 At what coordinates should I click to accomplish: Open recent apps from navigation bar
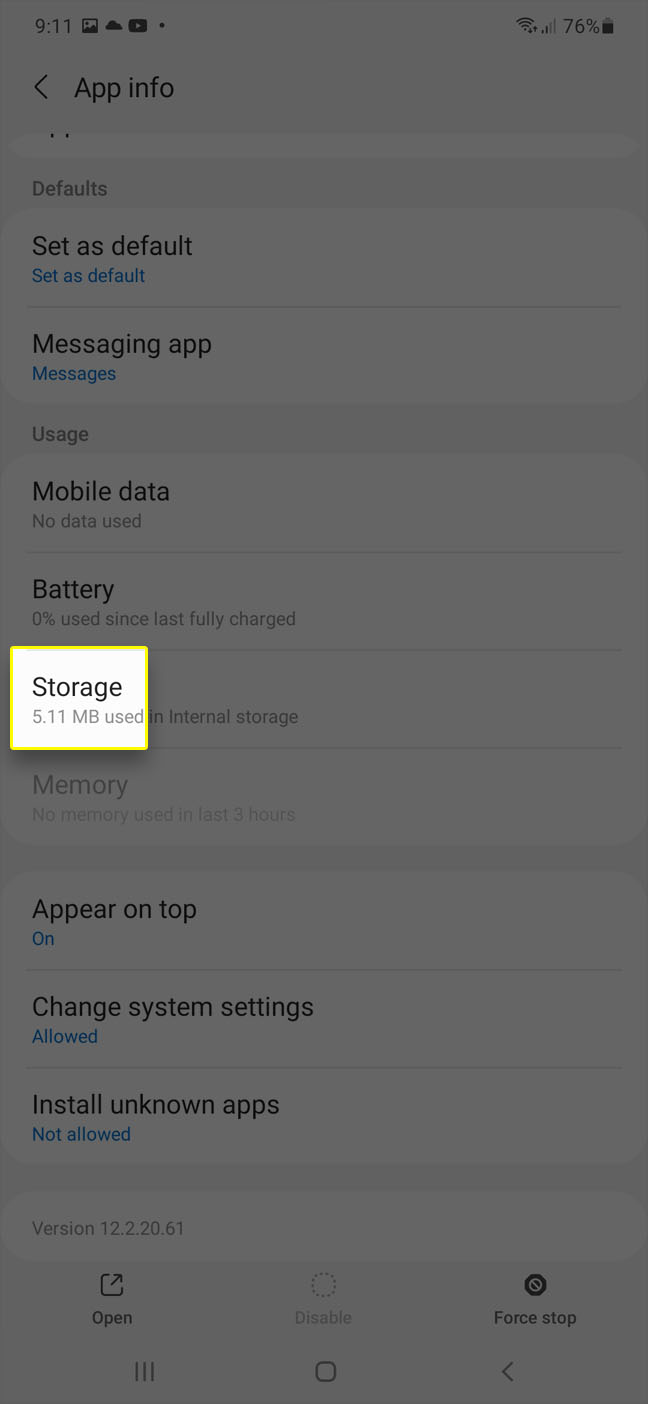tap(144, 1372)
